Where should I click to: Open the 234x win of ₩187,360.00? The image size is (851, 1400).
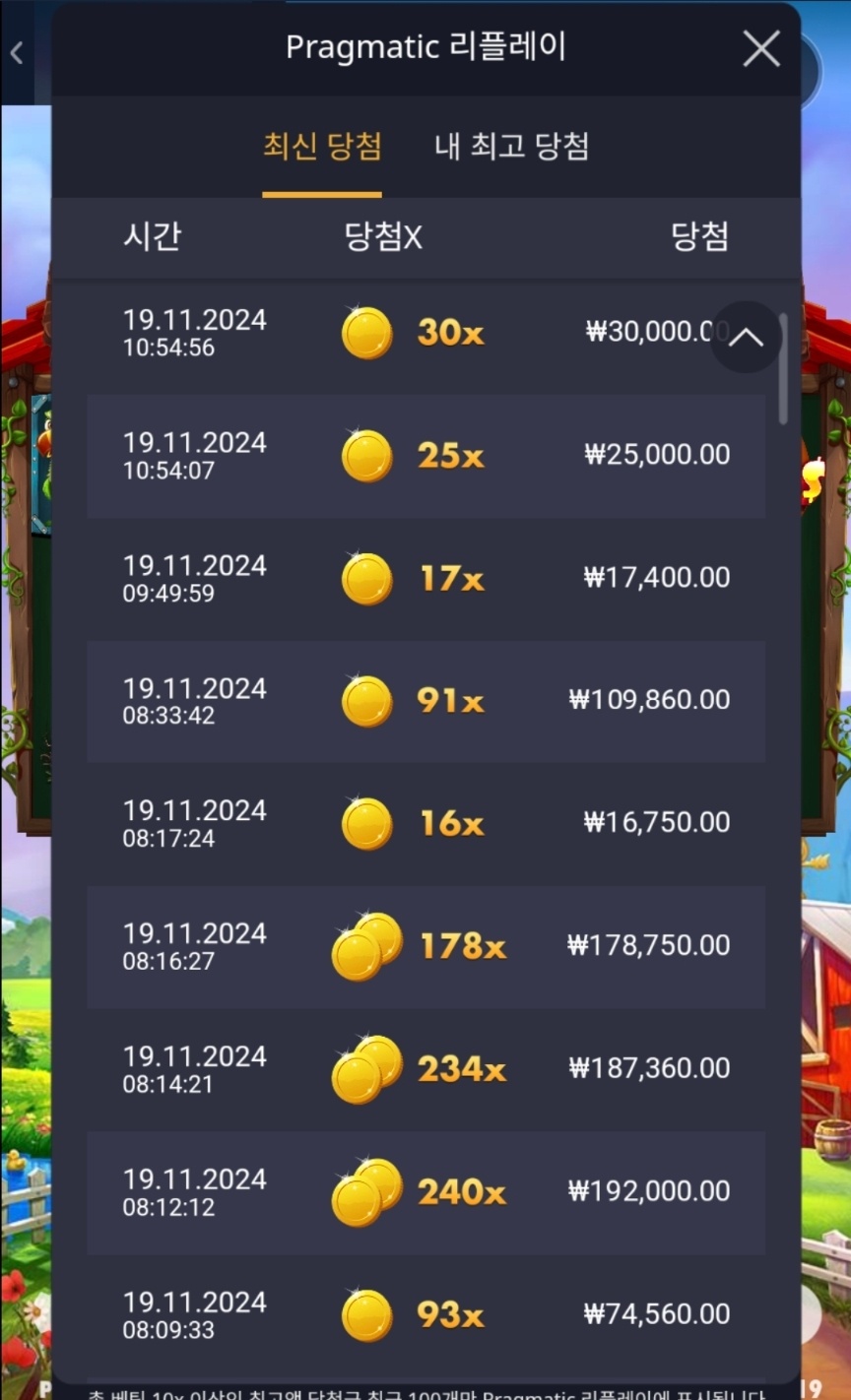coord(425,1069)
